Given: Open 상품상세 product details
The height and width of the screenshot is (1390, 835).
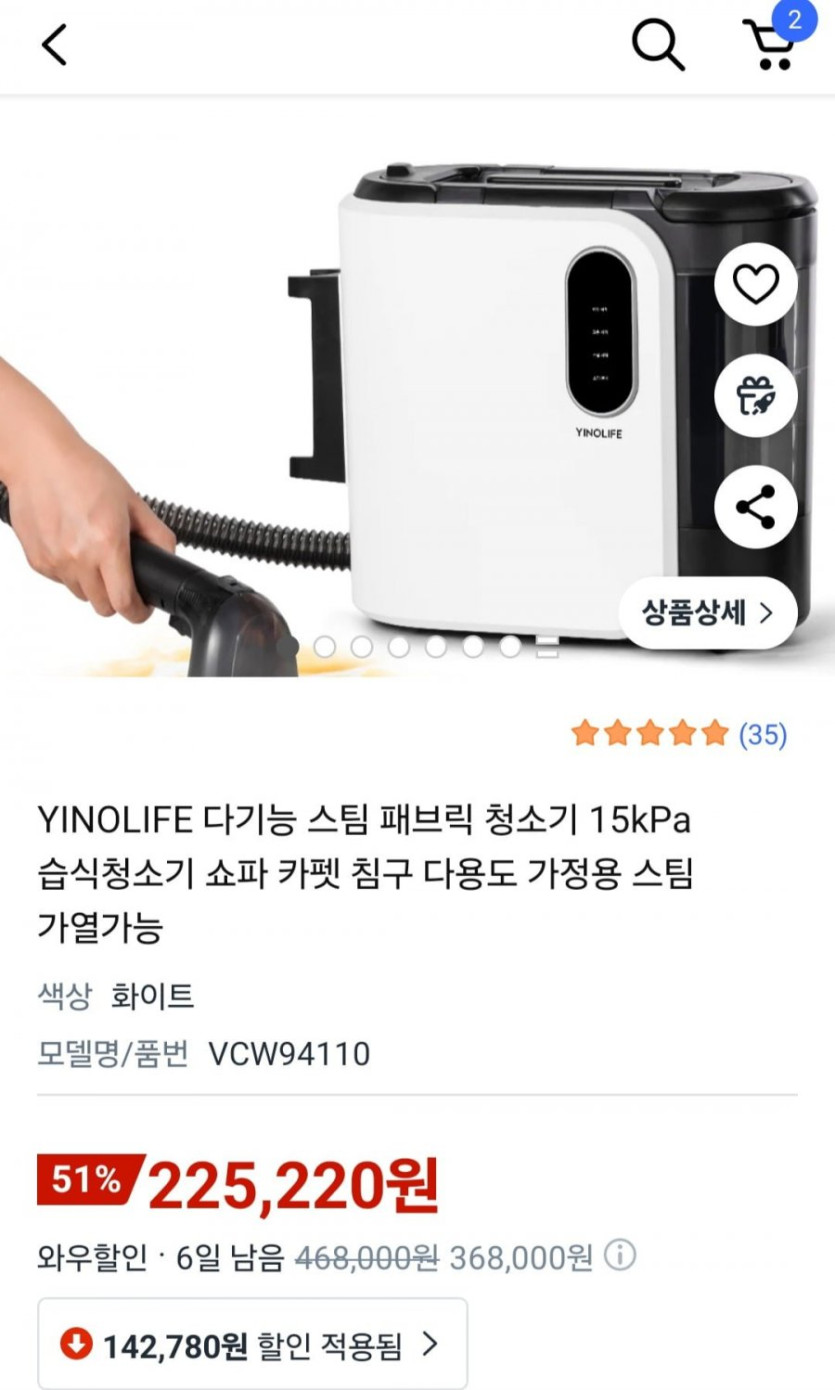Looking at the screenshot, I should tap(707, 613).
